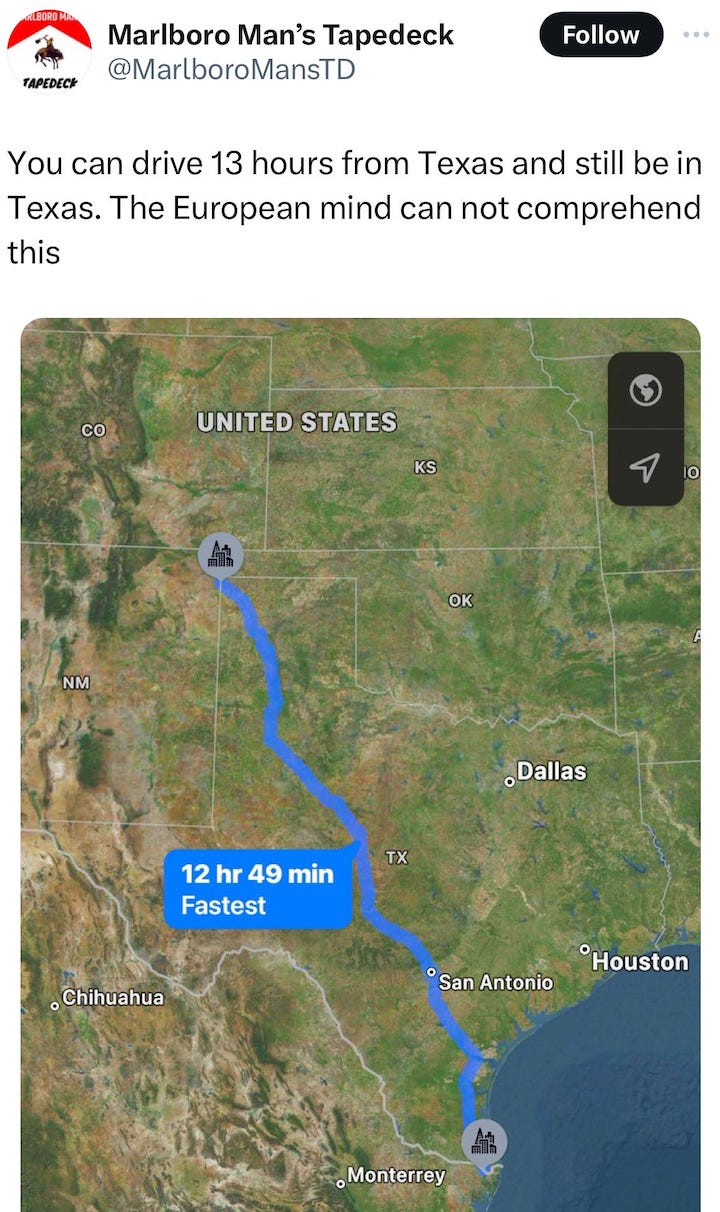Viewport: 720px width, 1212px height.
Task: Open the tweet's overflow menu
Action: click(695, 34)
